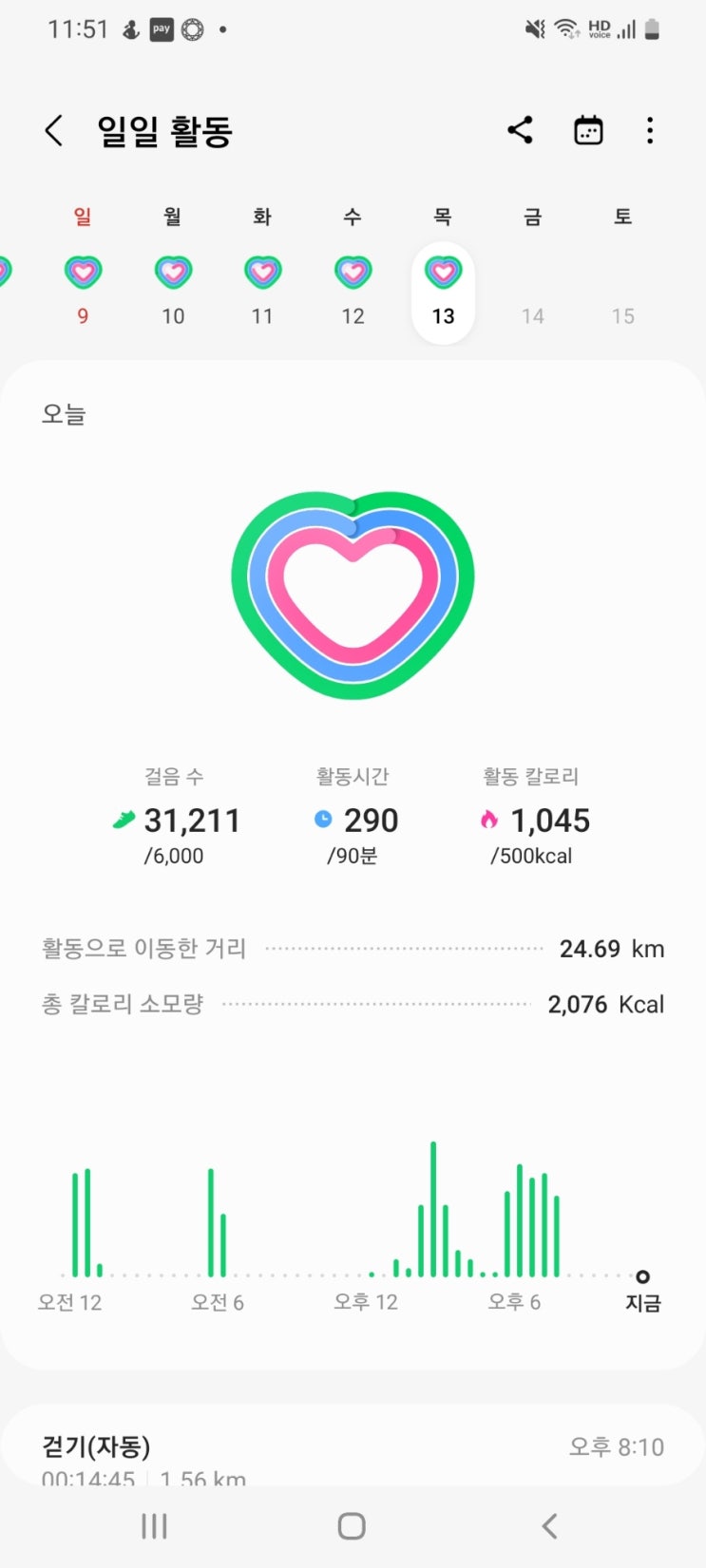Open the more options menu

pos(650,130)
